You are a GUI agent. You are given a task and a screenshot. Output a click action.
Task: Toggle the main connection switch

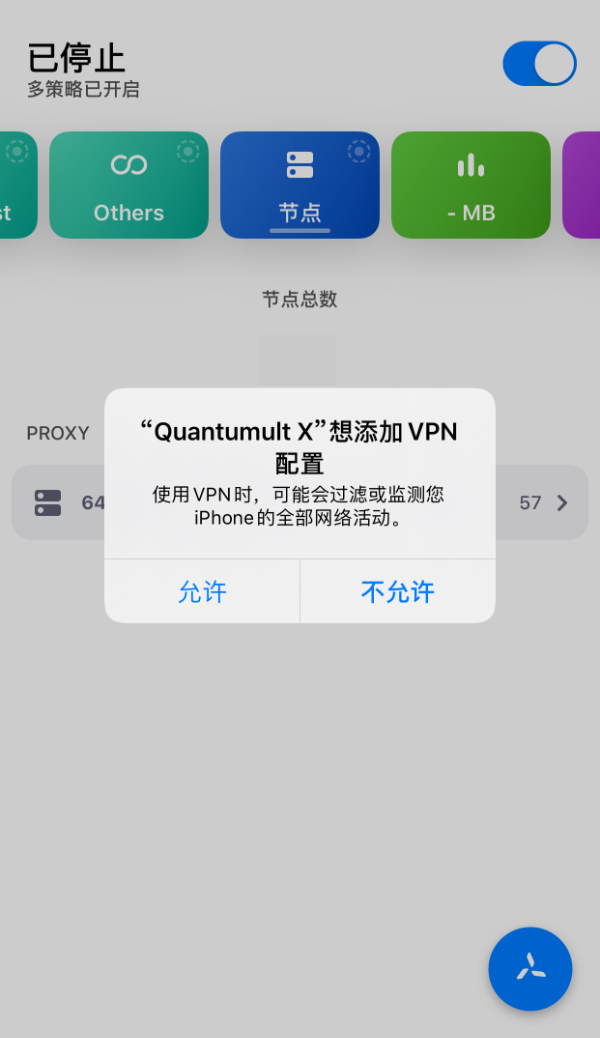tap(539, 64)
